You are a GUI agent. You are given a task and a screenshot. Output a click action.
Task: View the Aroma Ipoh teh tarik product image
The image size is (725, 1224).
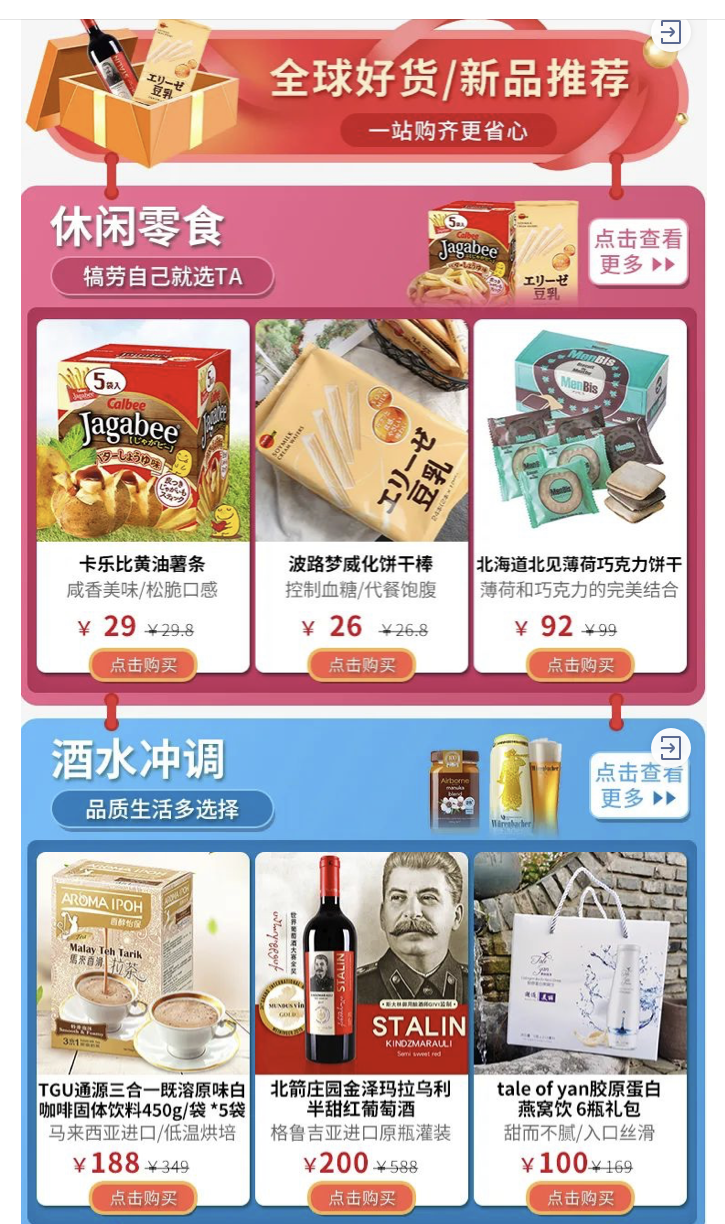[143, 963]
